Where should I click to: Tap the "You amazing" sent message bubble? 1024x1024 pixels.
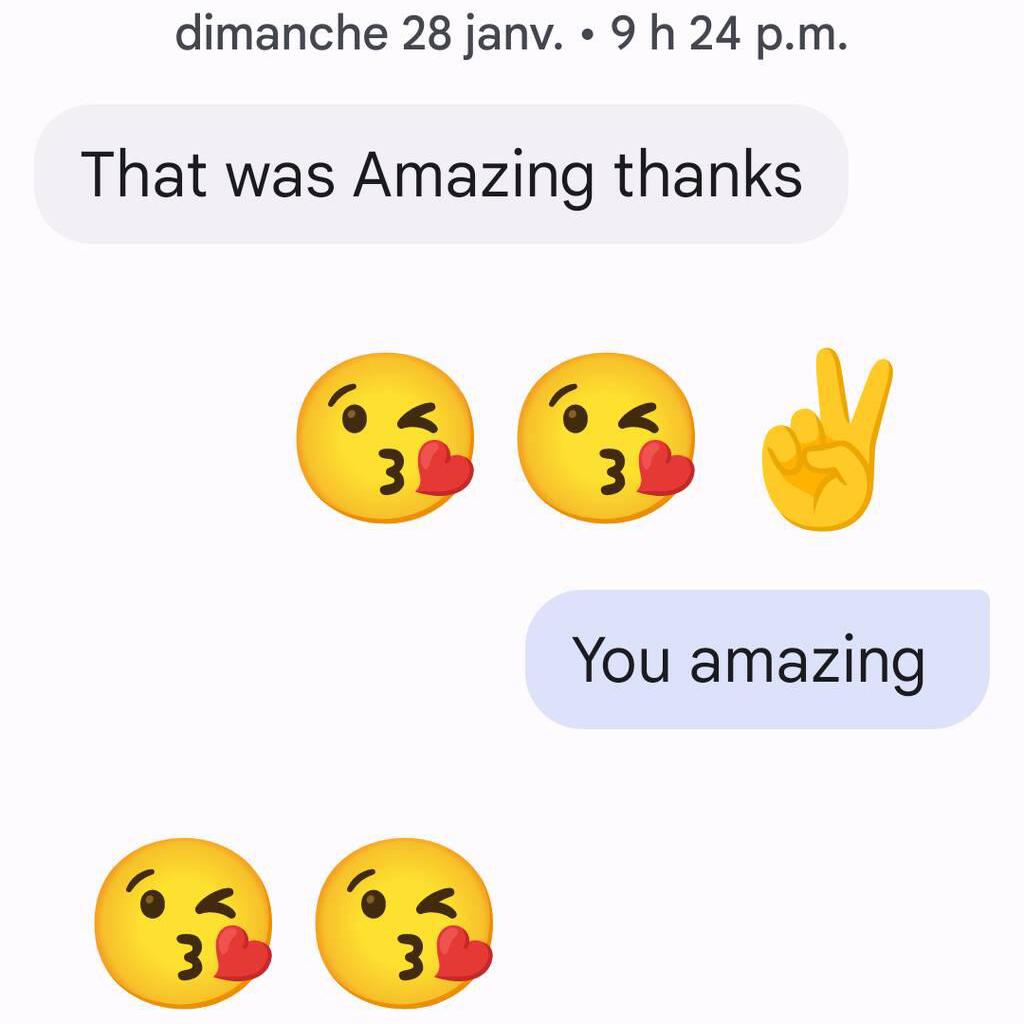point(756,659)
